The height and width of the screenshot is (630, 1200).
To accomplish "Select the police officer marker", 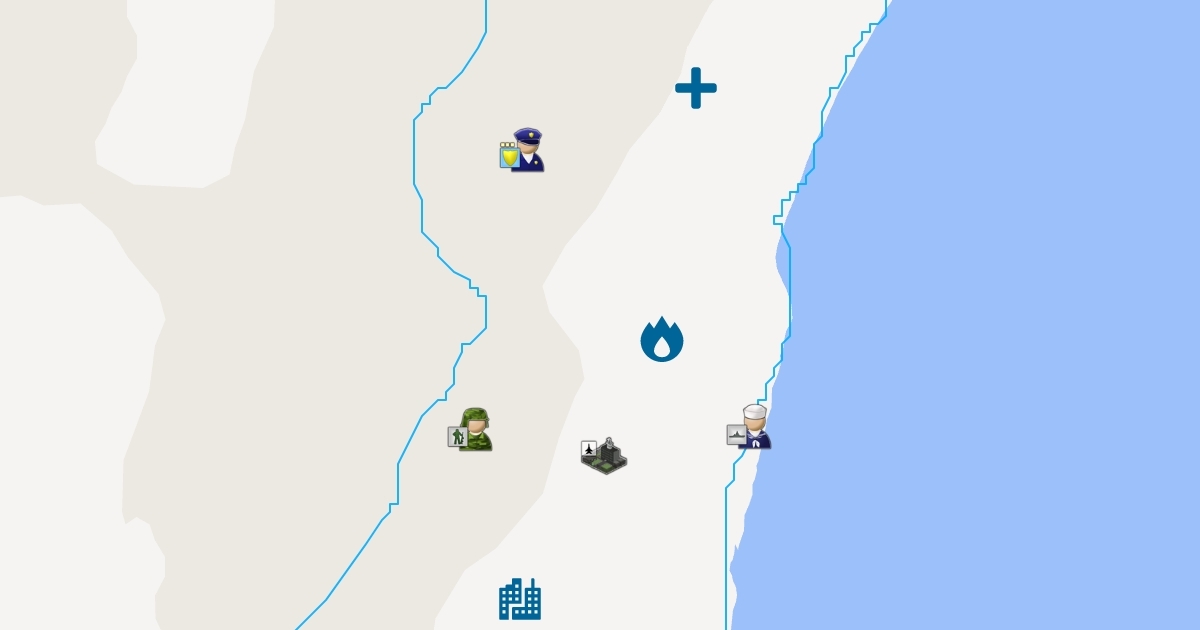I will click(523, 150).
